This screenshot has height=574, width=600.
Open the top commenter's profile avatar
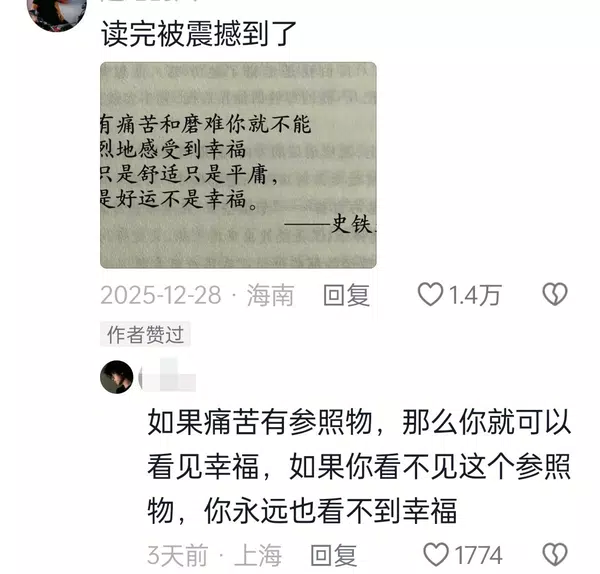[55, 10]
